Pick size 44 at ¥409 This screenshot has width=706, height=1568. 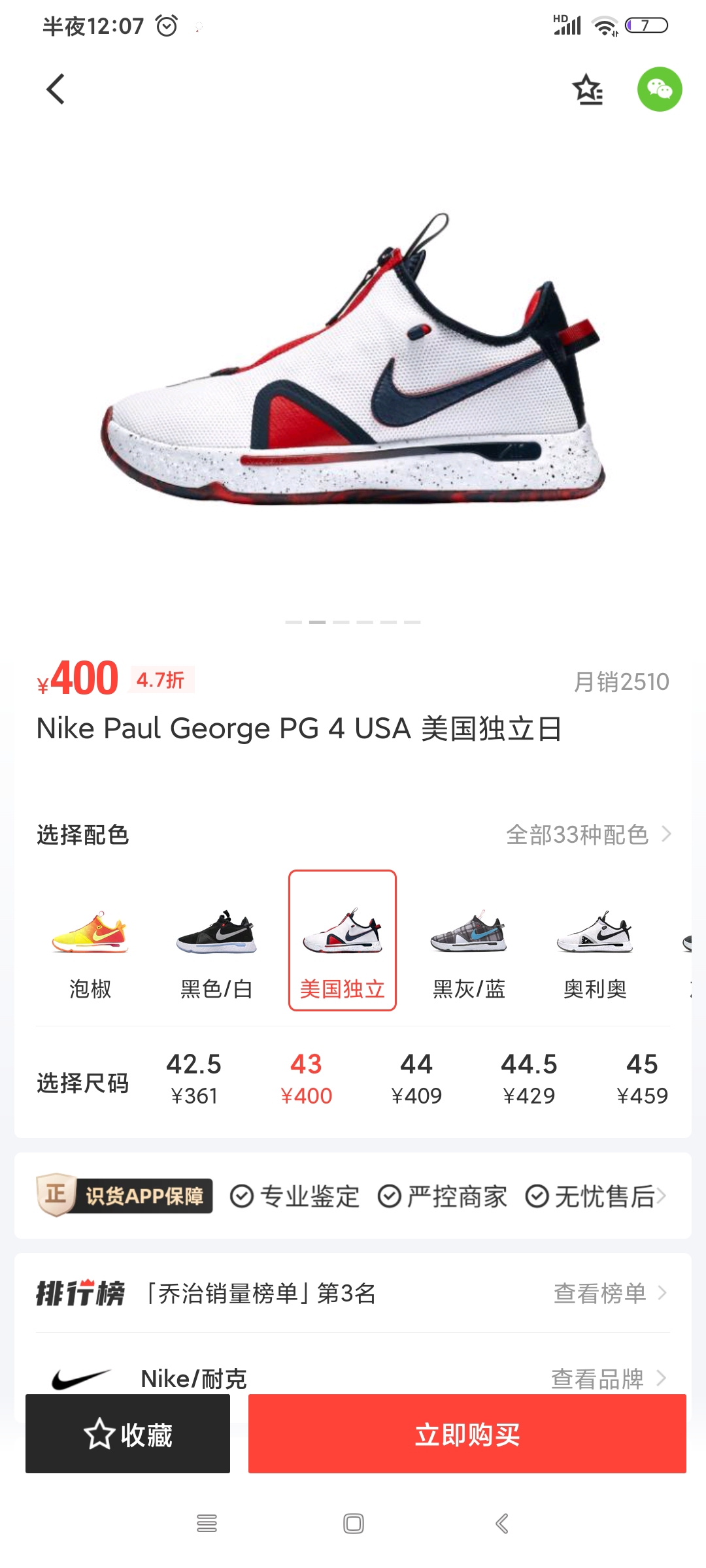[416, 1079]
